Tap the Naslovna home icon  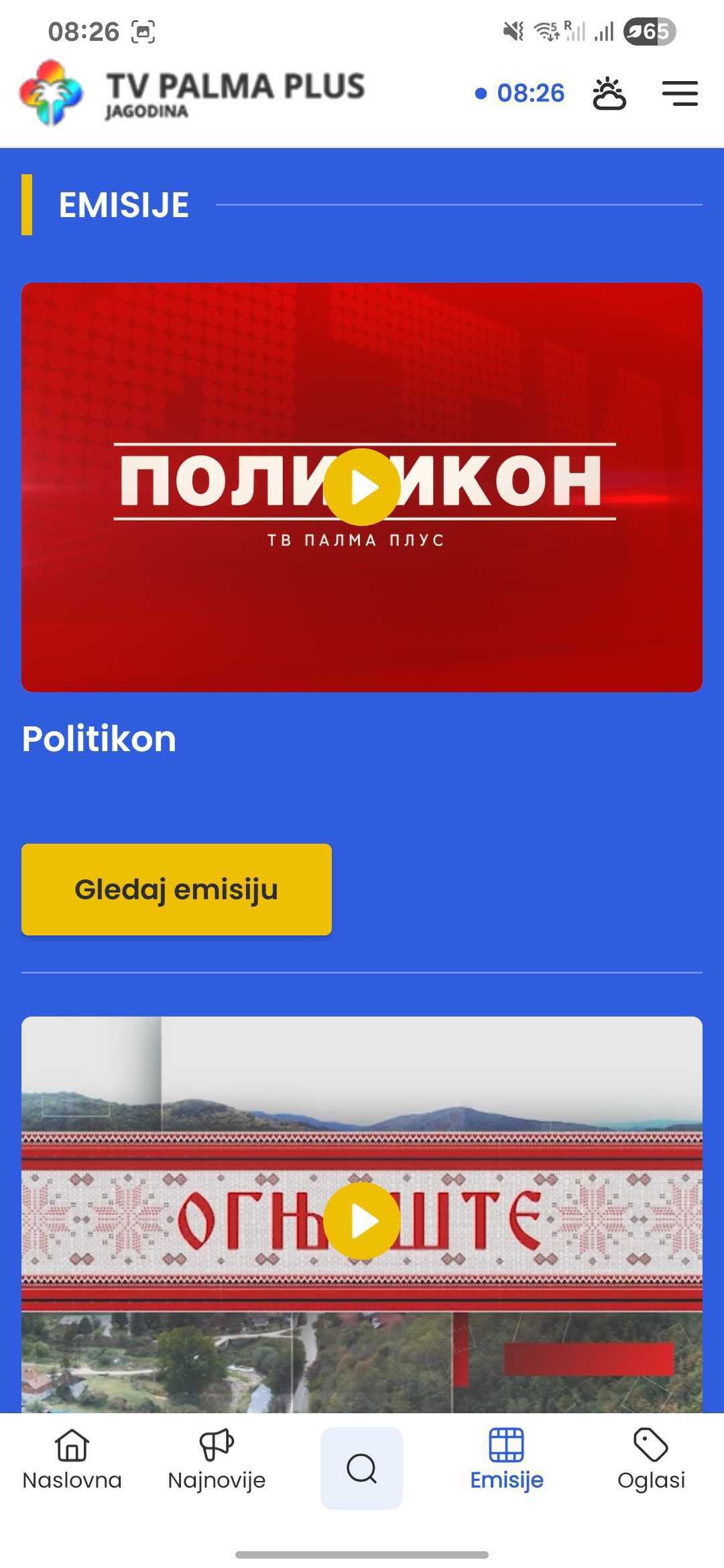(x=72, y=1451)
